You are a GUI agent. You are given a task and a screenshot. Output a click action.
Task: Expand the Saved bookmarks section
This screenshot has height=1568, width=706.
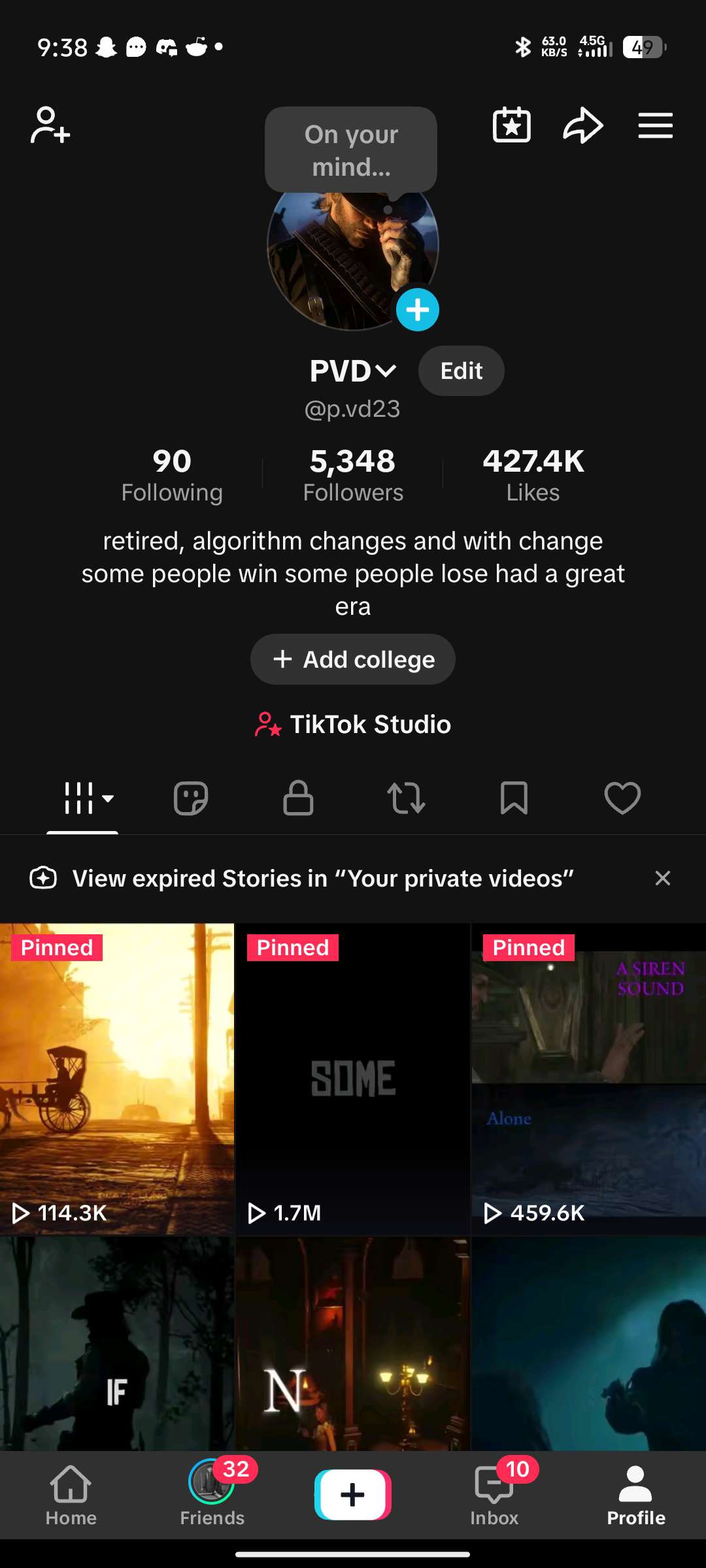[514, 798]
